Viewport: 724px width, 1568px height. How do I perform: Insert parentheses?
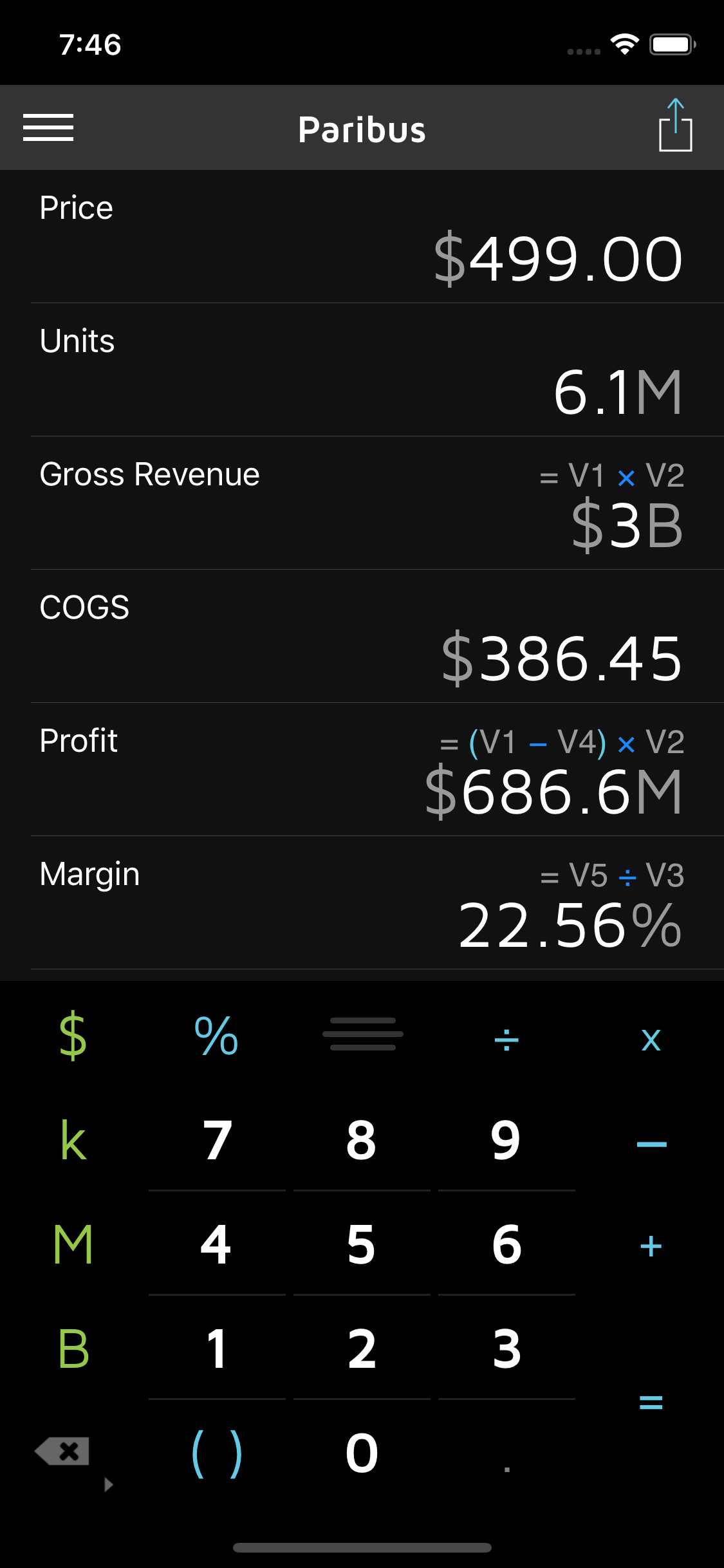217,1453
